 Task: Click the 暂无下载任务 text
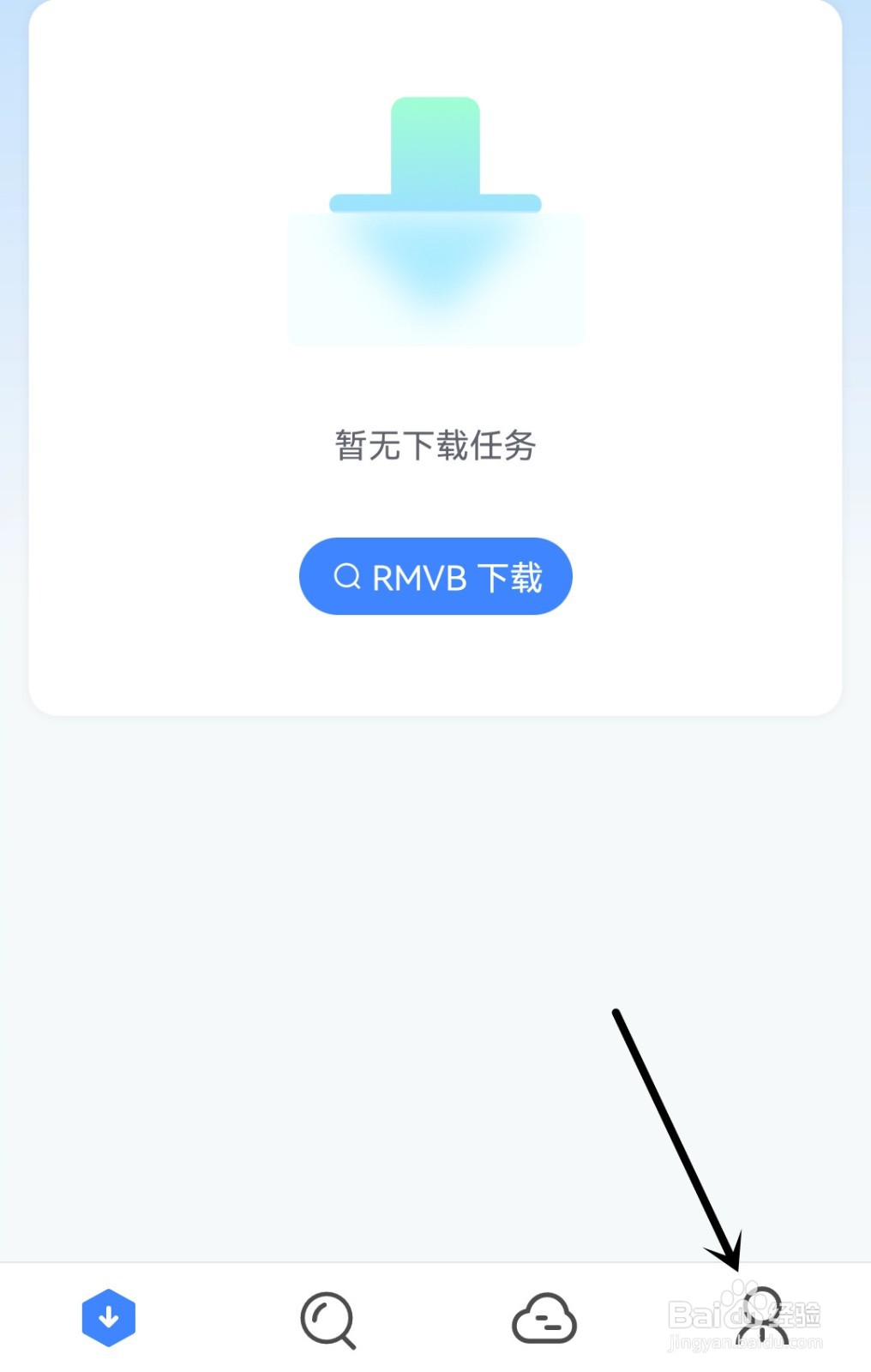(x=435, y=445)
